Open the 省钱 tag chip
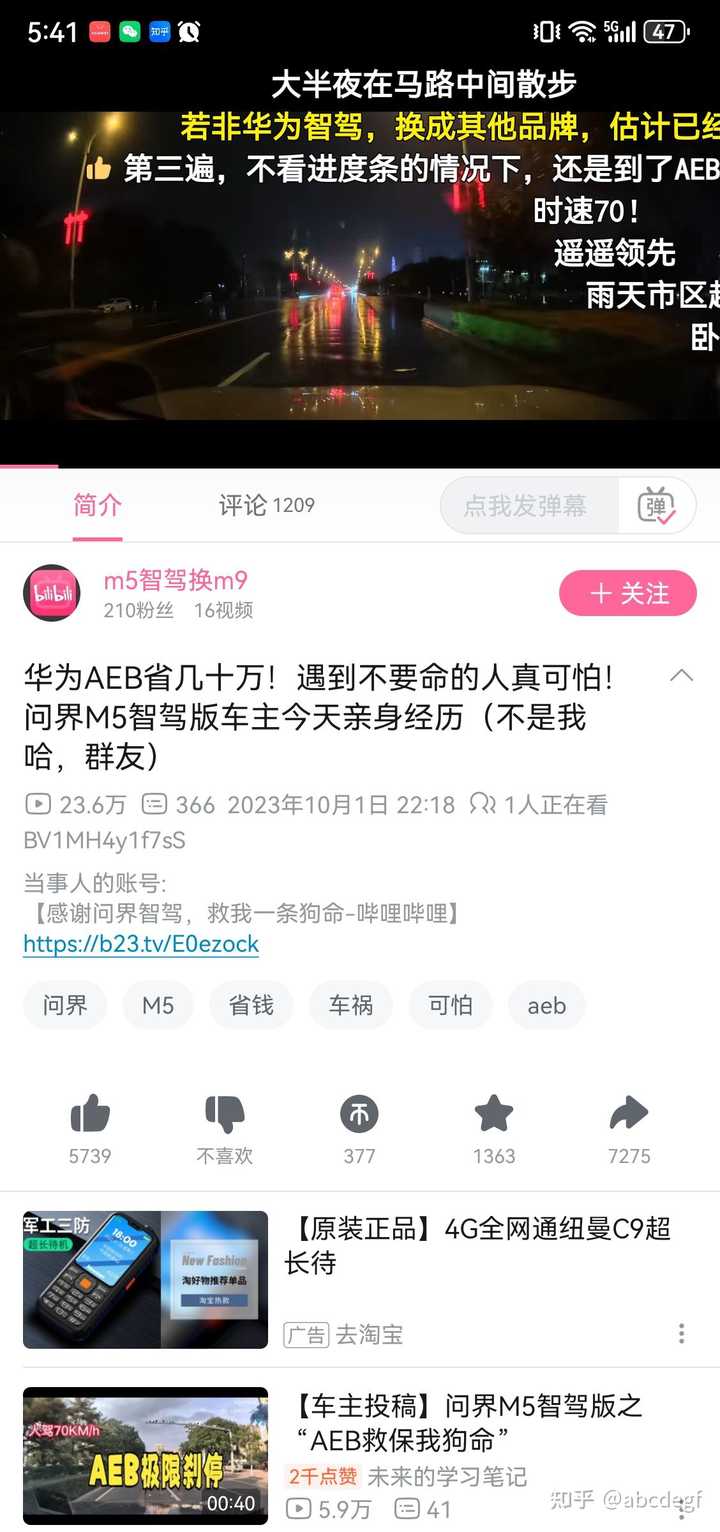This screenshot has width=720, height=1532. point(251,1006)
